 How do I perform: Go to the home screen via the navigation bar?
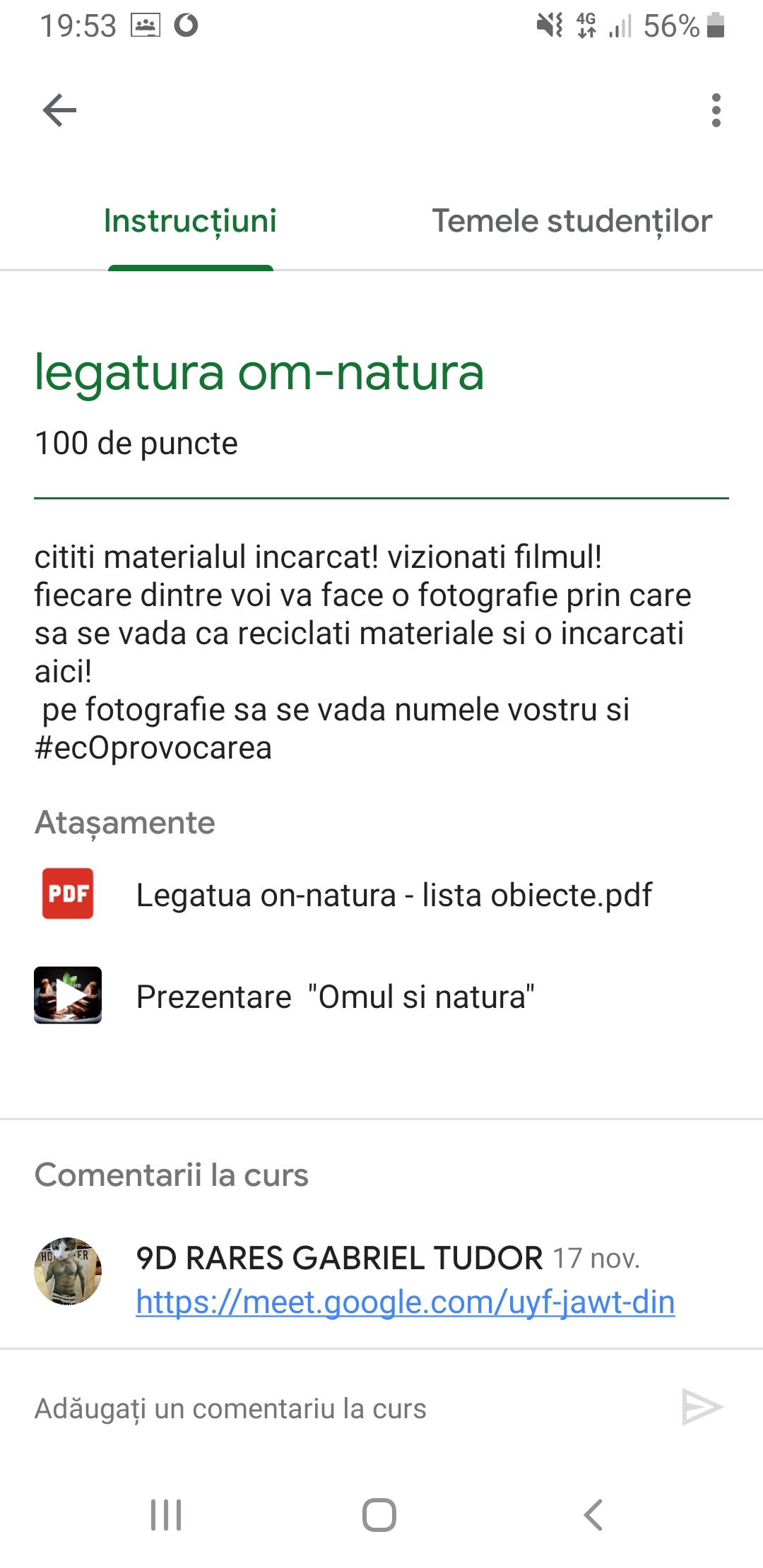379,1514
